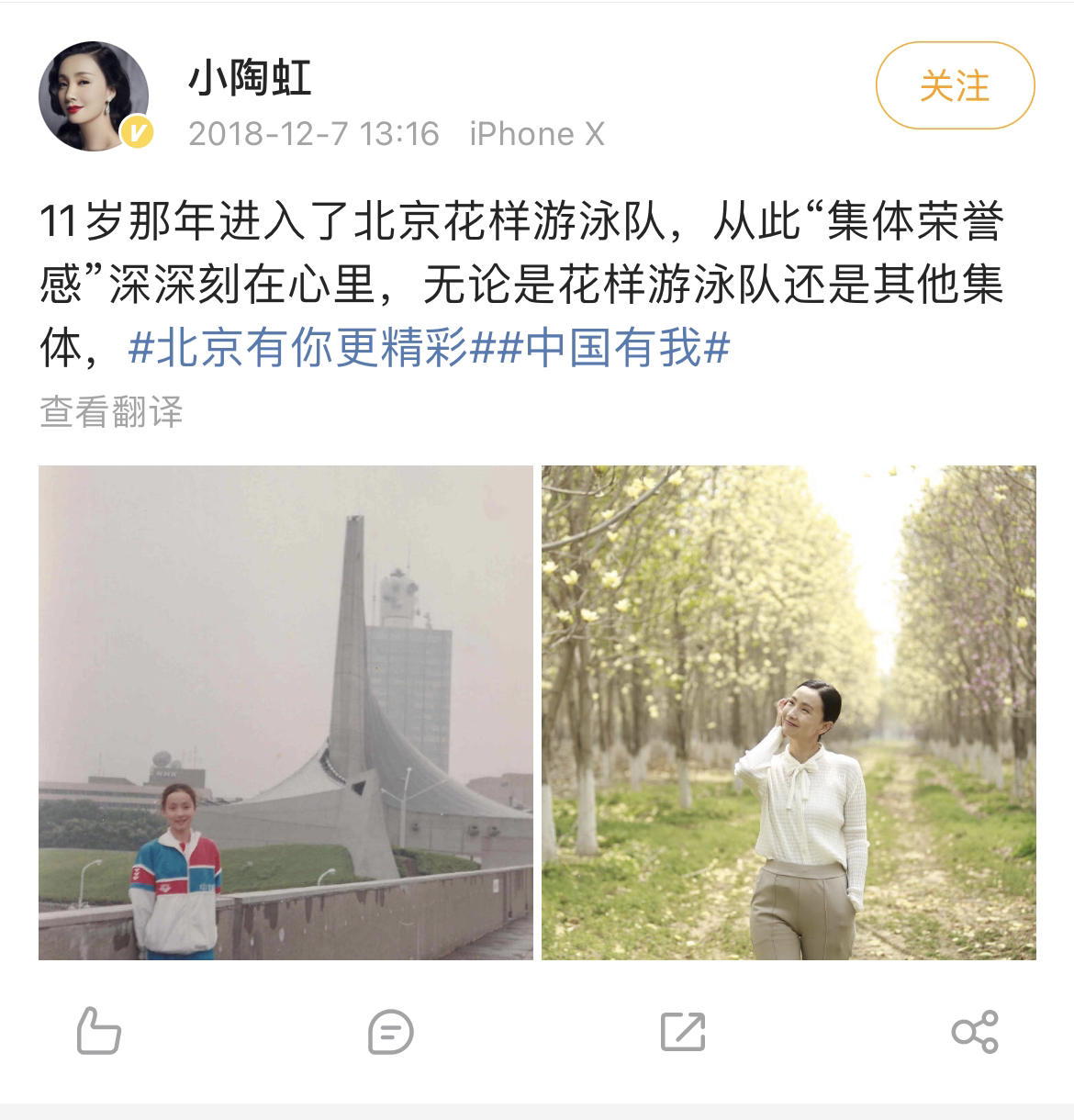1074x1120 pixels.
Task: View the photo in the tree-lined path
Action: 789,712
